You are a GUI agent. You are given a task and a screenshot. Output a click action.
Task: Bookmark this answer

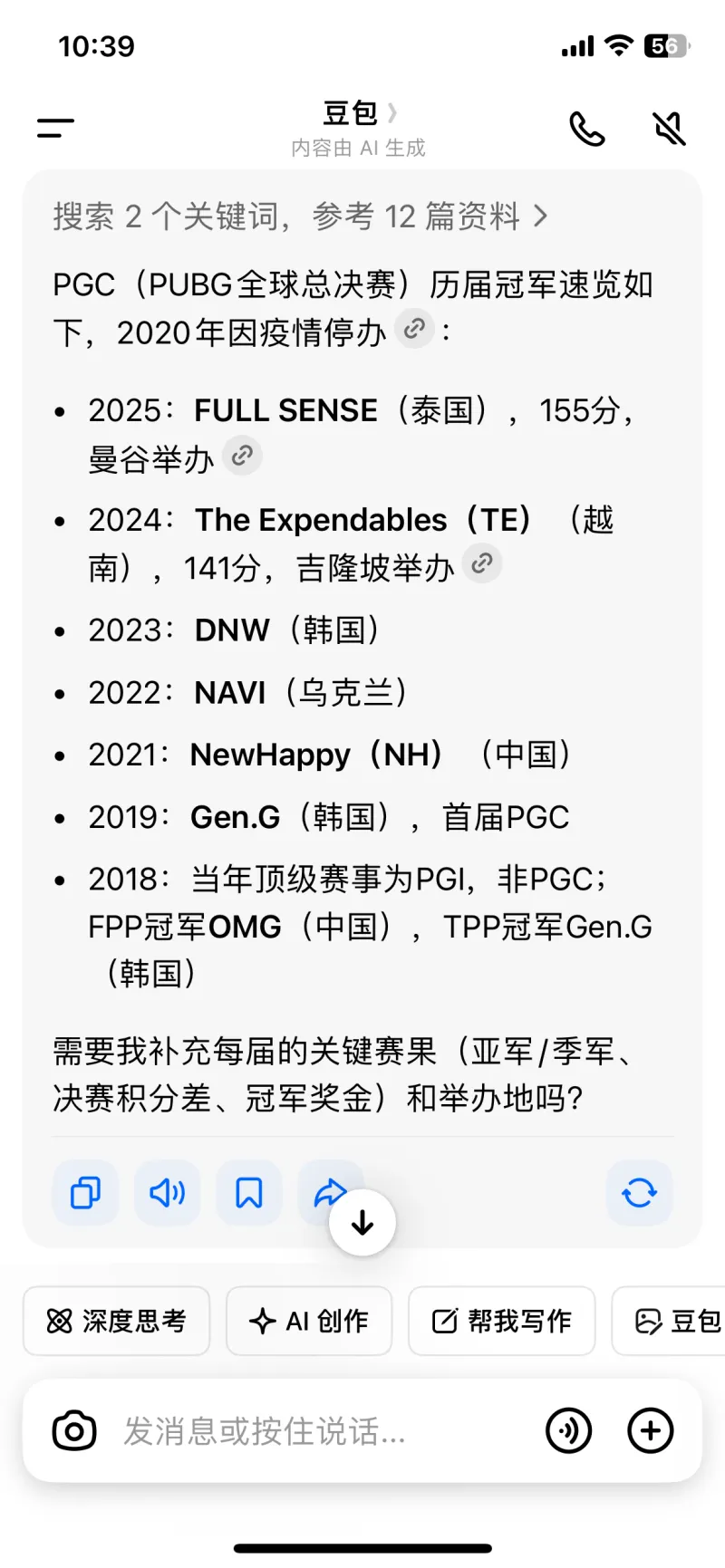point(248,1193)
